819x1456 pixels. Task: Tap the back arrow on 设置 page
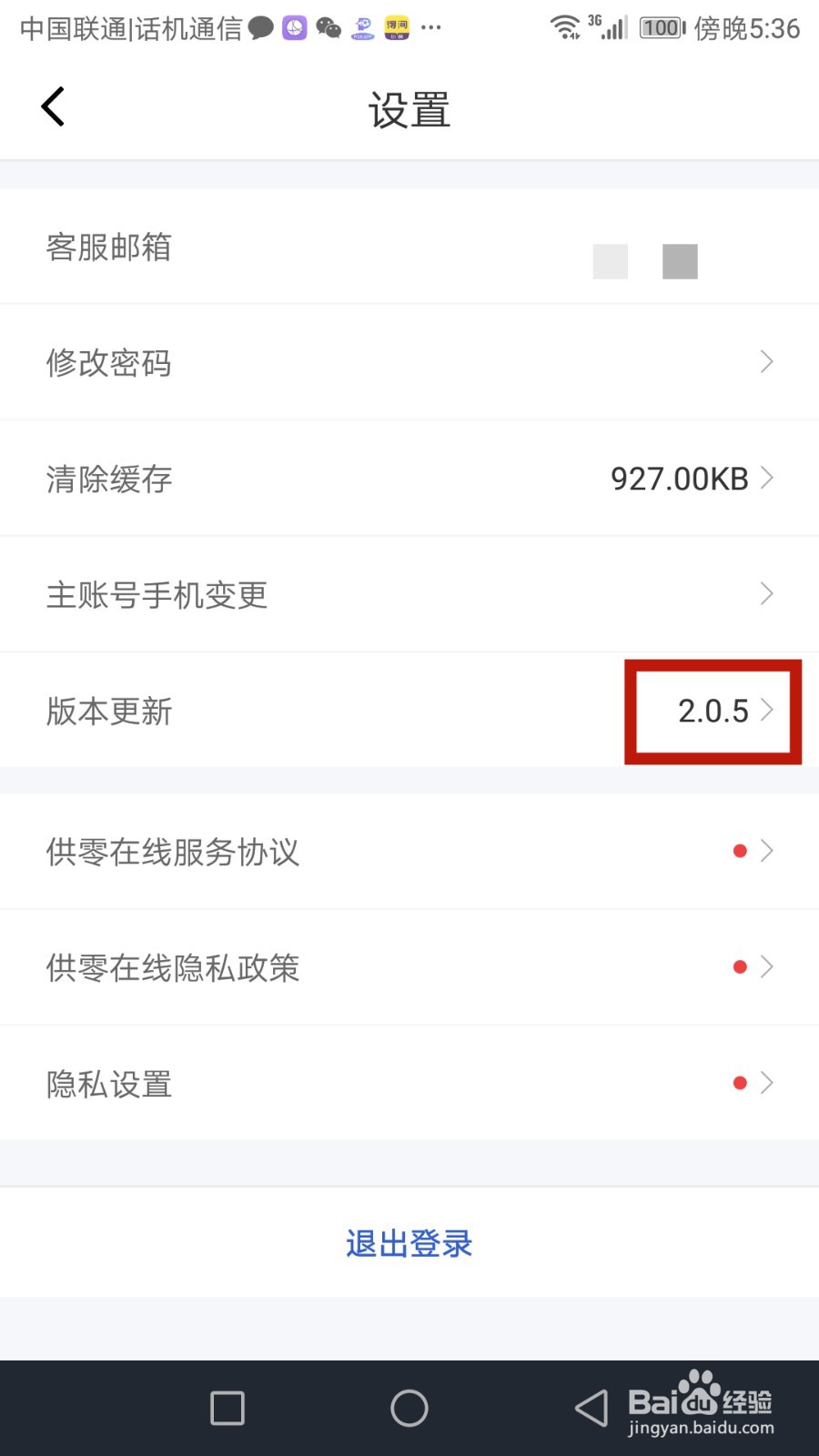[x=52, y=106]
